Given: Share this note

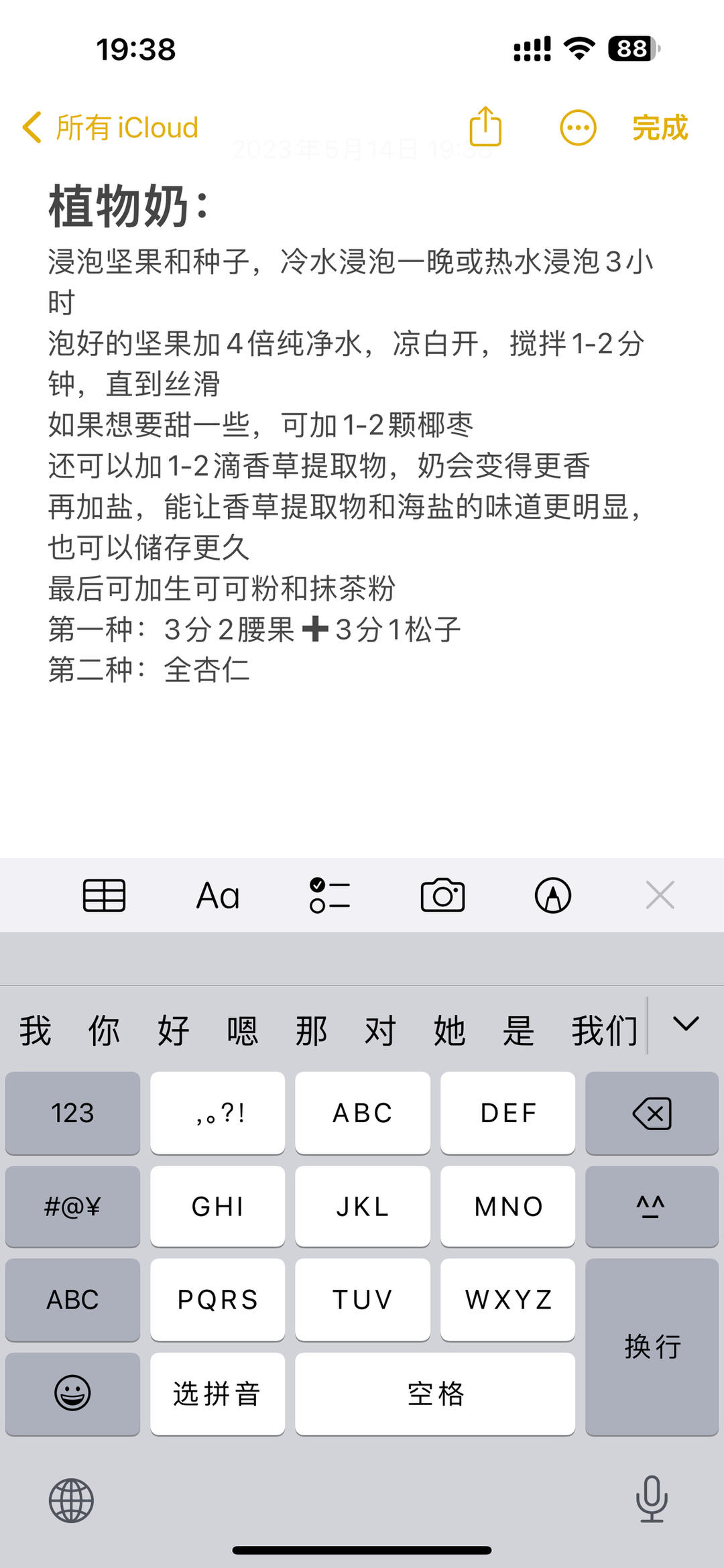Looking at the screenshot, I should tap(485, 126).
